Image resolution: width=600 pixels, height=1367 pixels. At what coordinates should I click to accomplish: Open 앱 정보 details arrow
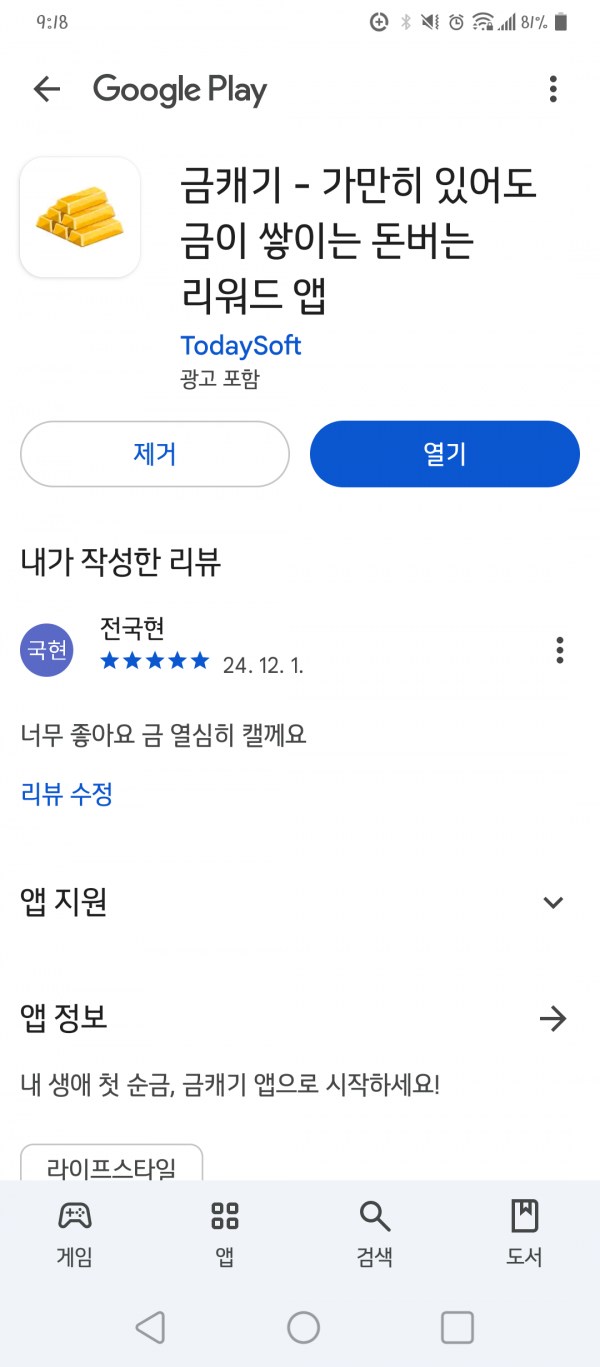[553, 1019]
